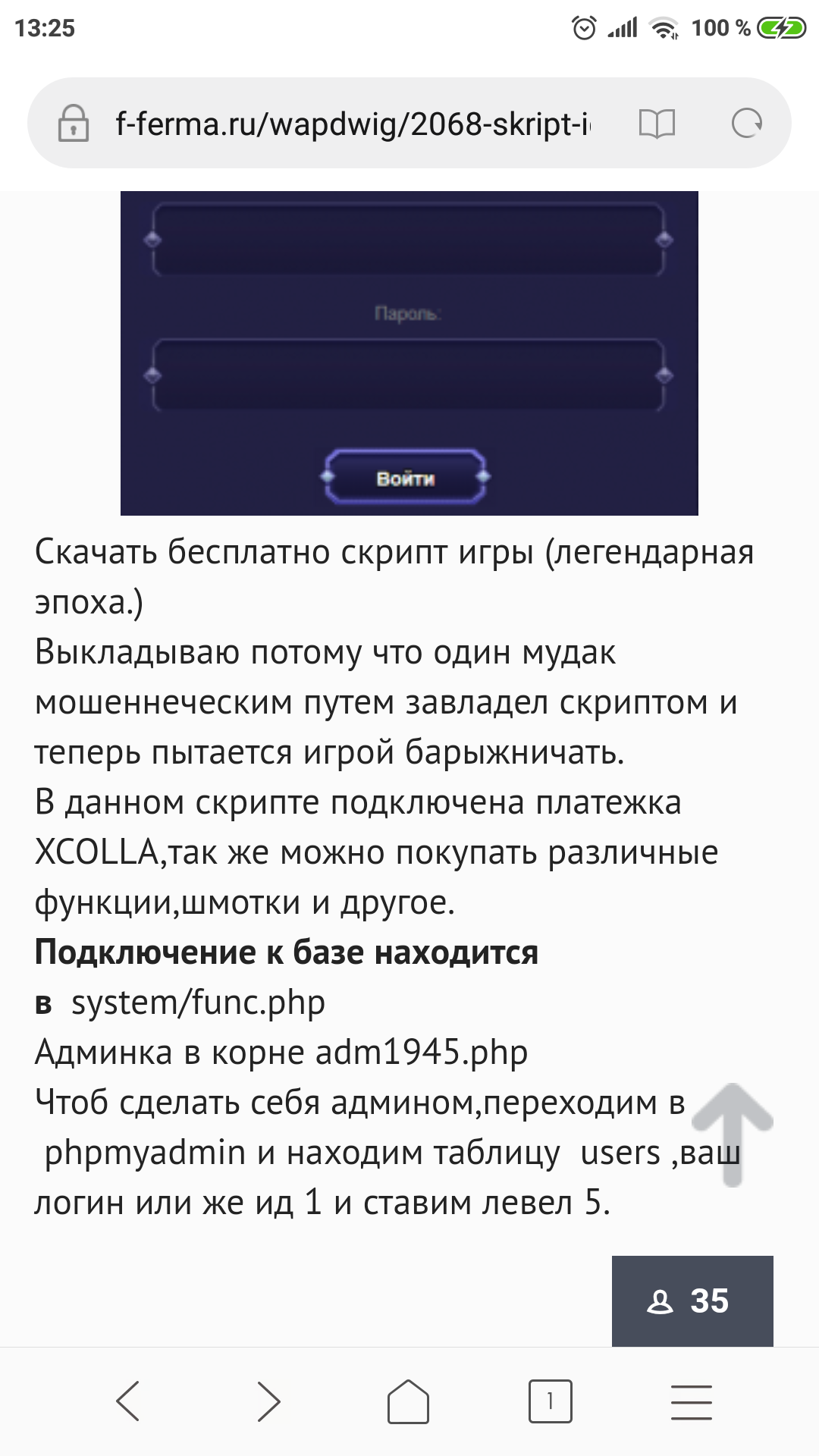Open the site security lock icon
Viewport: 819px width, 1456px height.
(74, 124)
